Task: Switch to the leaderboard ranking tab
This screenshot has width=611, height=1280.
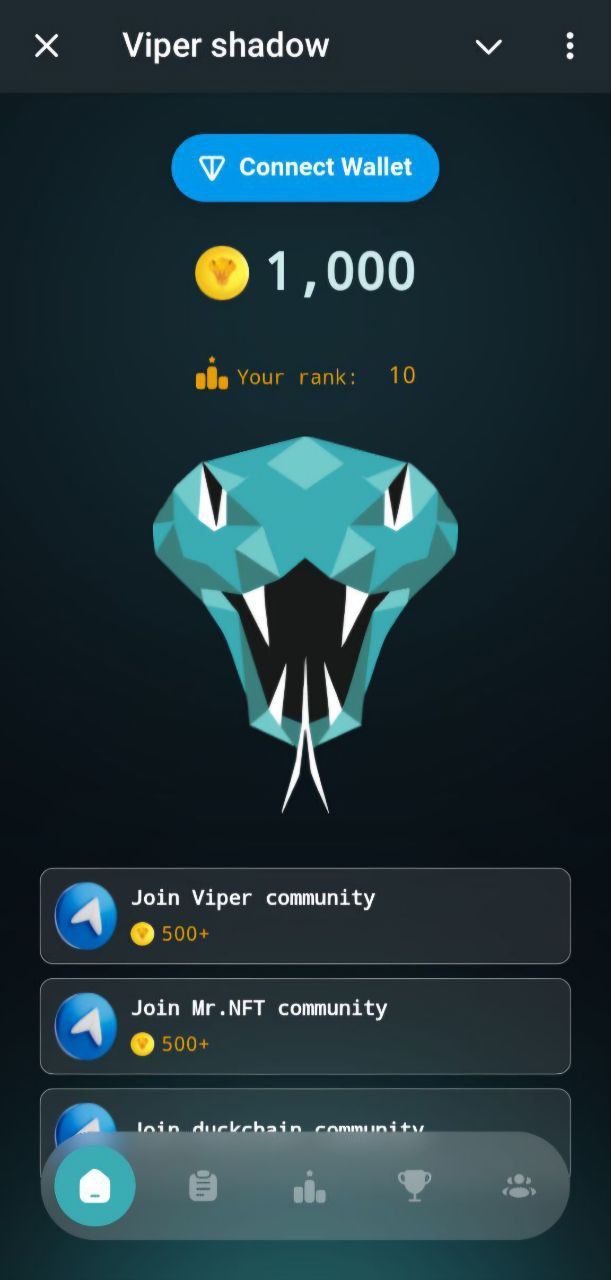Action: pyautogui.click(x=309, y=1186)
